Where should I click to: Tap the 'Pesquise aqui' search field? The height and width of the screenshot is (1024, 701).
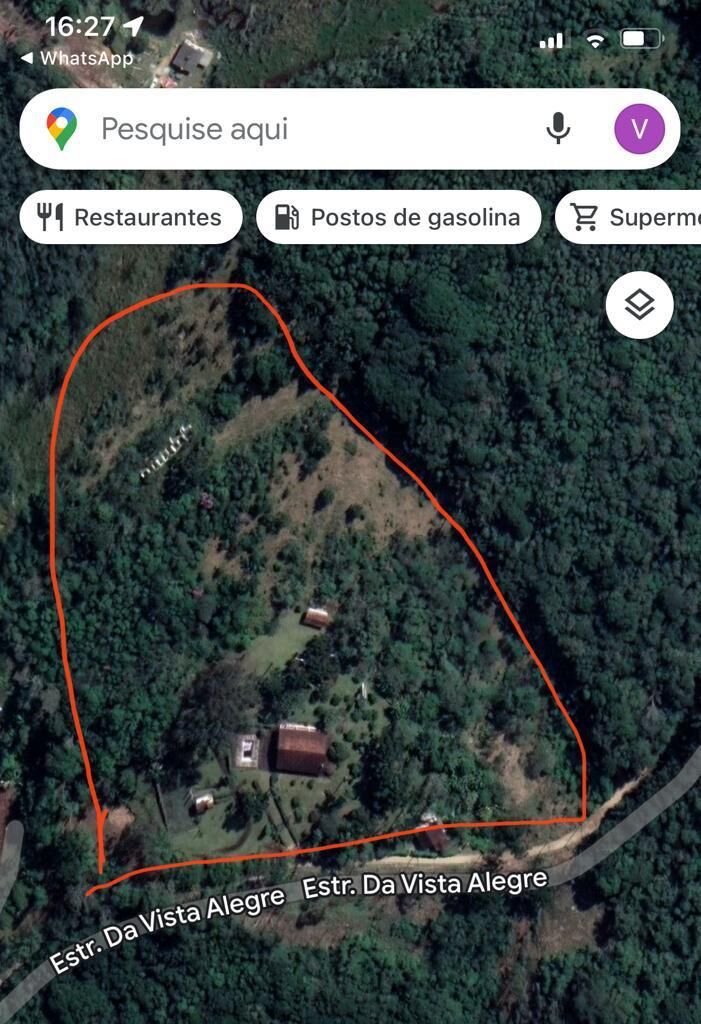point(300,129)
